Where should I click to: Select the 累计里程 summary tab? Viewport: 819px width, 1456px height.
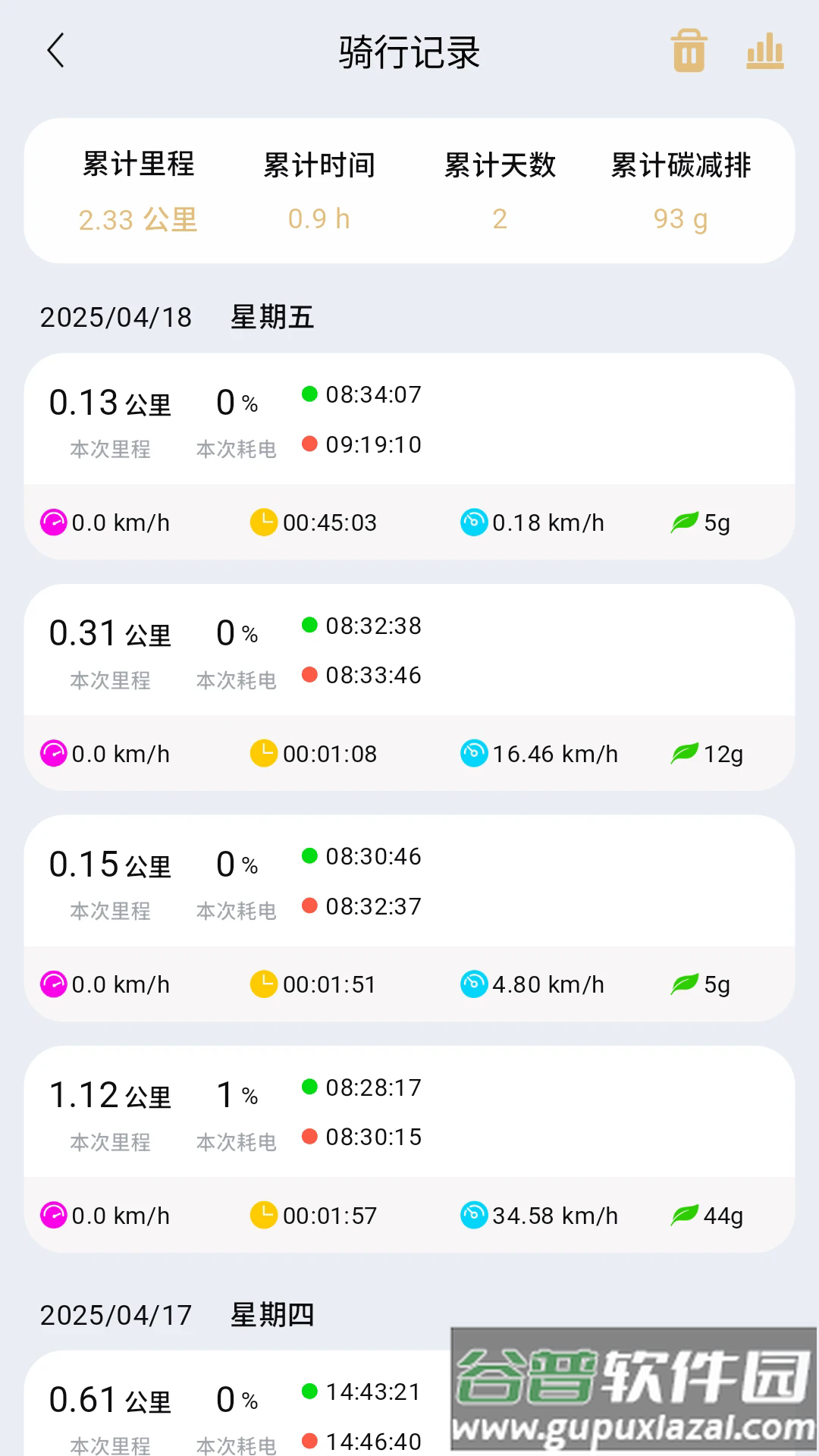coord(138,165)
